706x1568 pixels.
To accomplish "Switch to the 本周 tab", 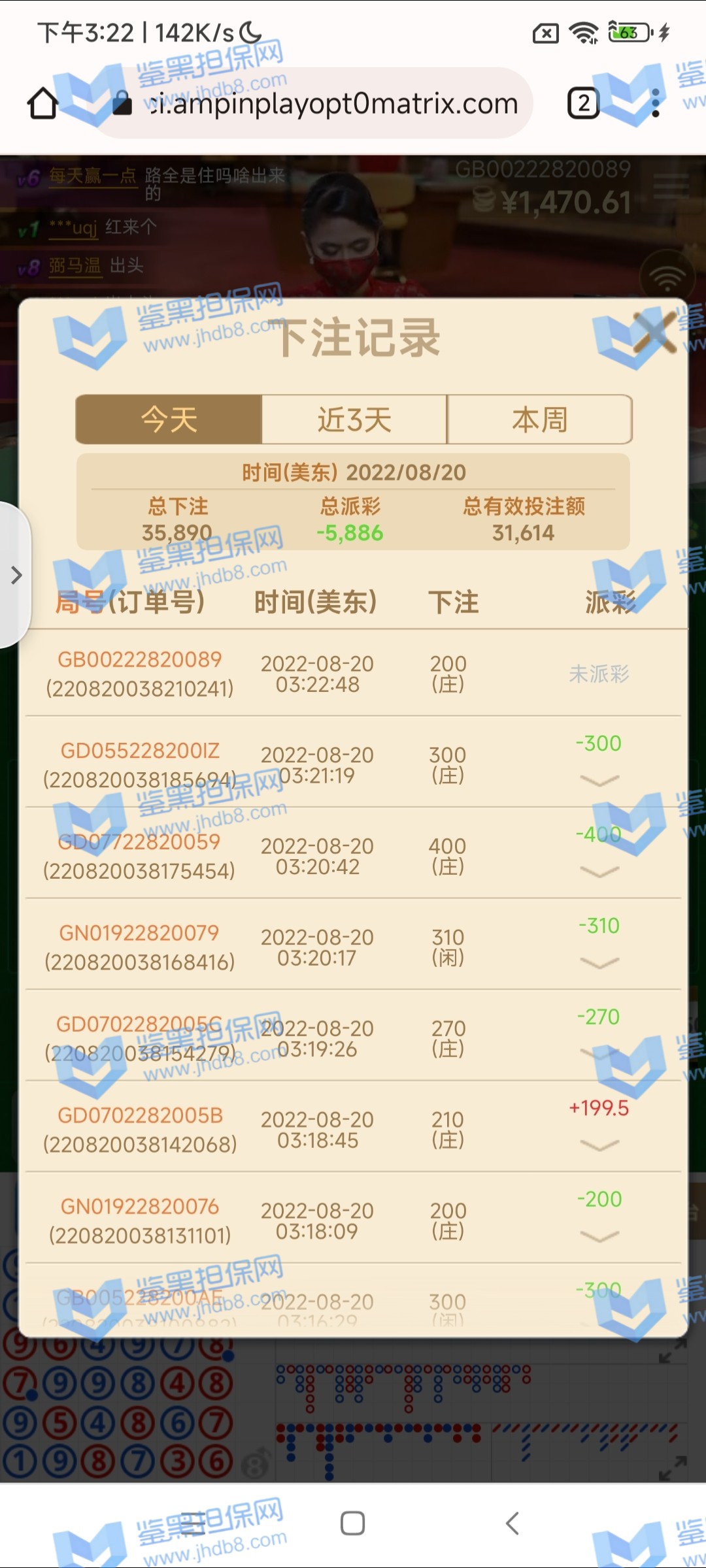I will tap(539, 419).
